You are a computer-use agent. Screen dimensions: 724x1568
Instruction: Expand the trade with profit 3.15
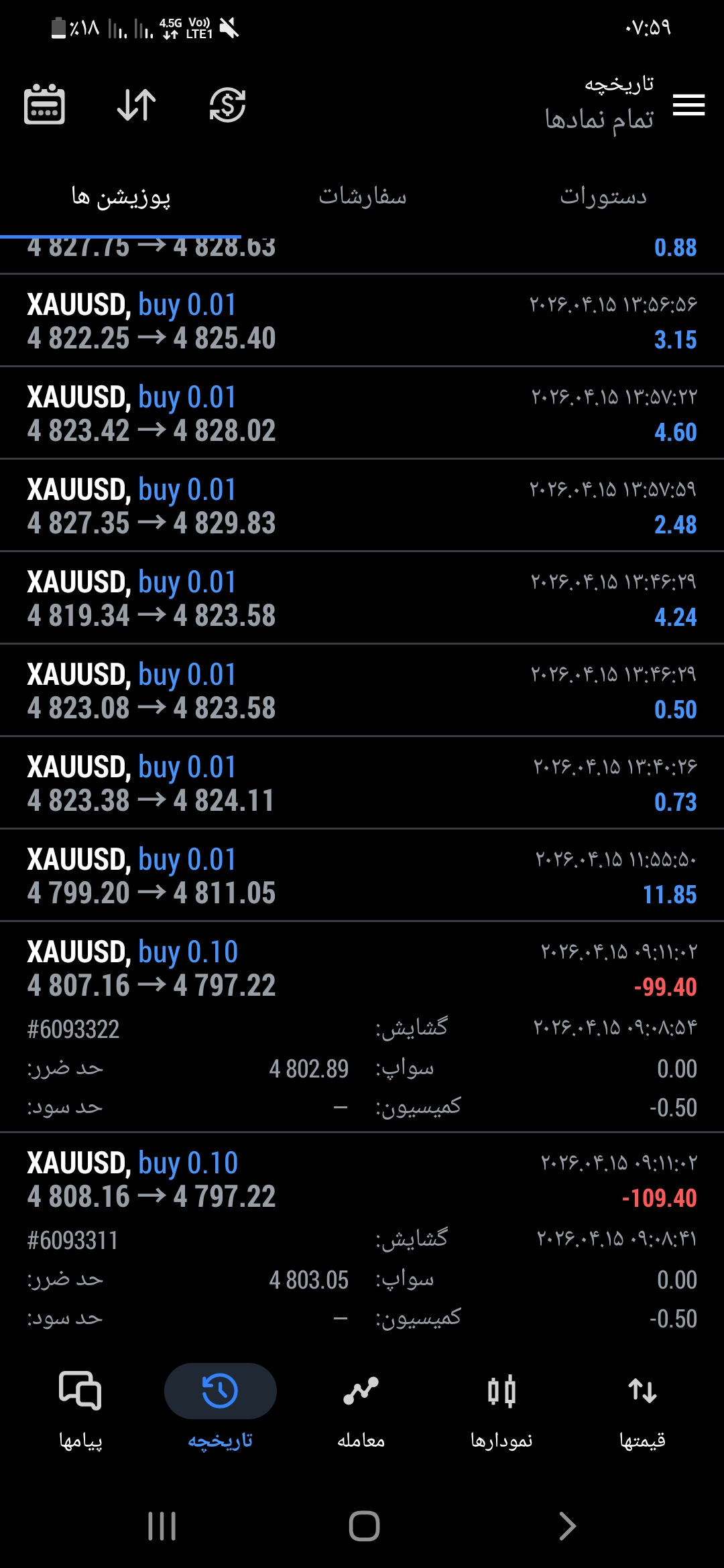coord(362,321)
